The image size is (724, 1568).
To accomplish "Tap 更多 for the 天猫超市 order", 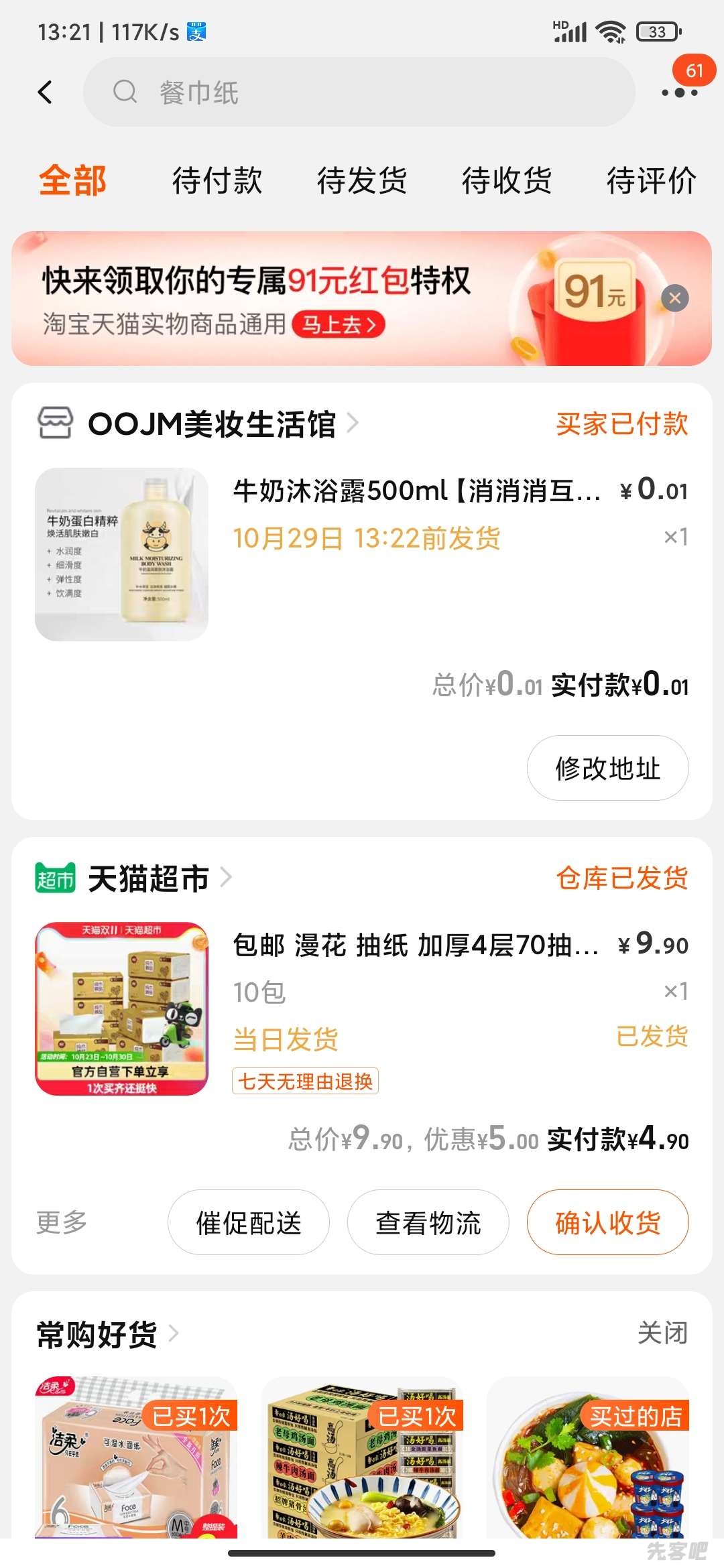I will 62,1222.
